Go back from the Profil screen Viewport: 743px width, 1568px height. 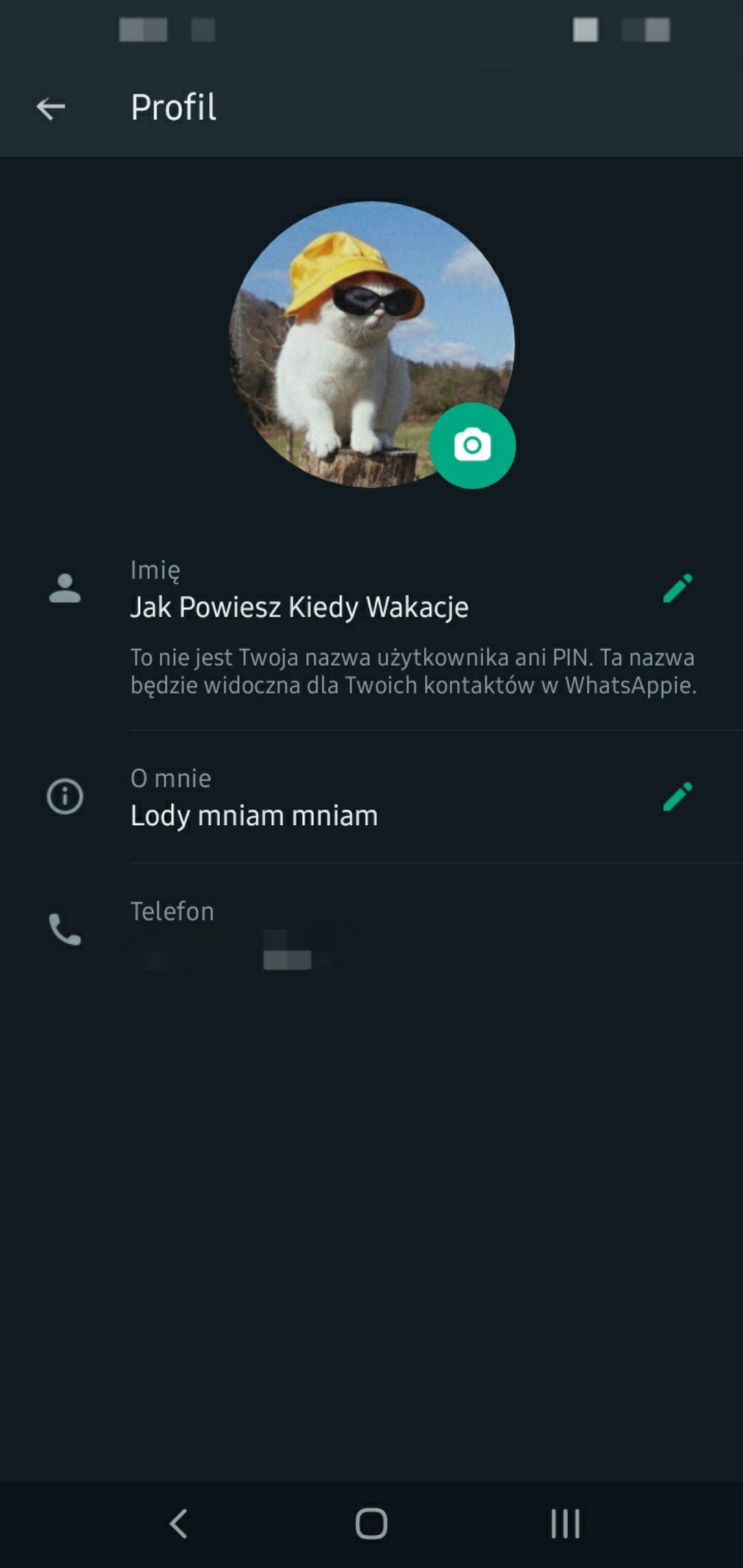coord(50,108)
